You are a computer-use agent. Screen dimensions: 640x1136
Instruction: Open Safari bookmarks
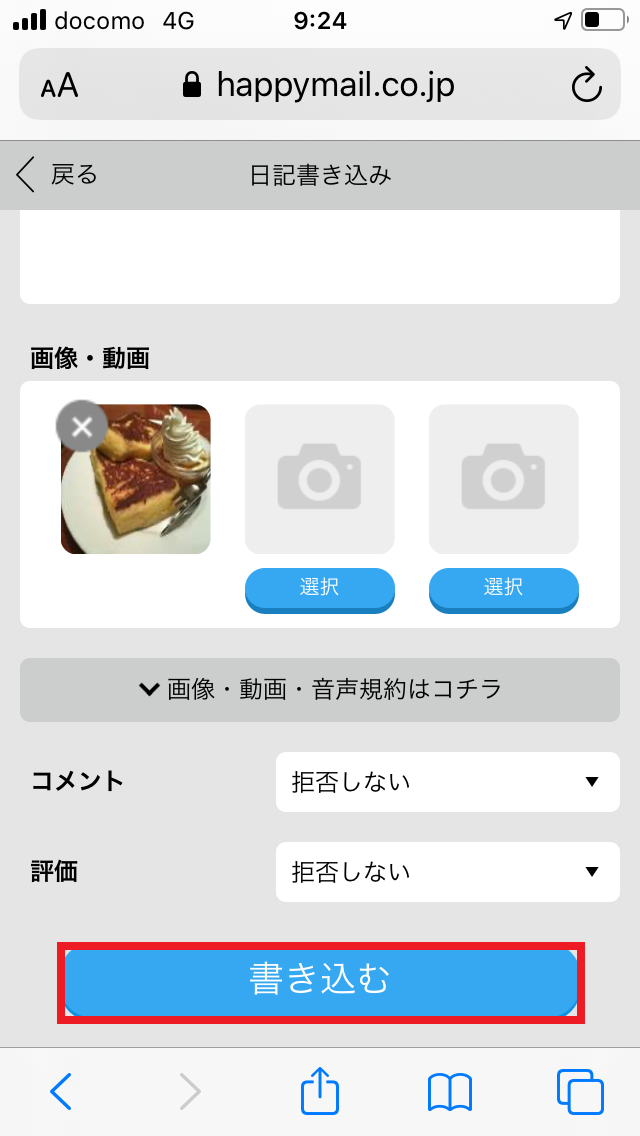449,1092
